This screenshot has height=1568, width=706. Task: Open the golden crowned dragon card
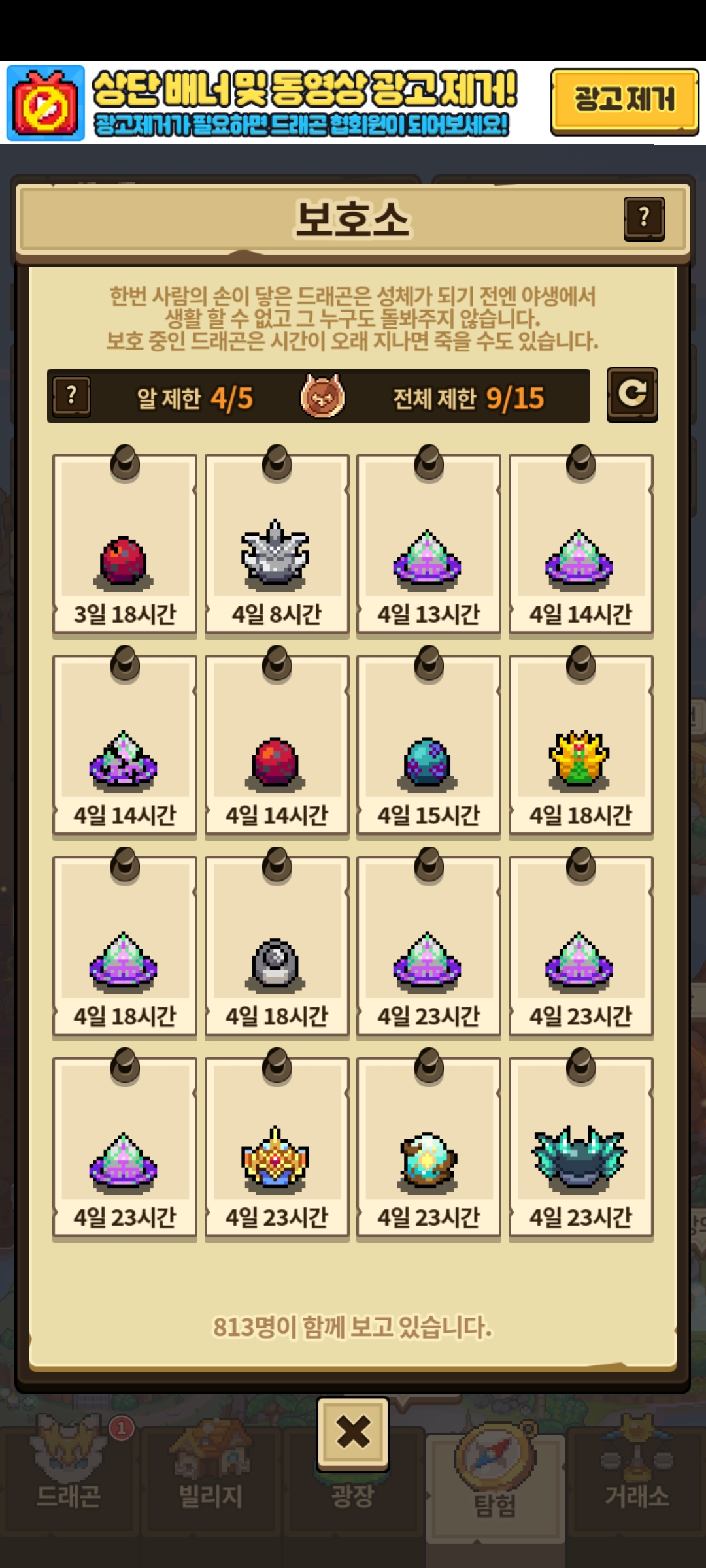click(x=580, y=745)
